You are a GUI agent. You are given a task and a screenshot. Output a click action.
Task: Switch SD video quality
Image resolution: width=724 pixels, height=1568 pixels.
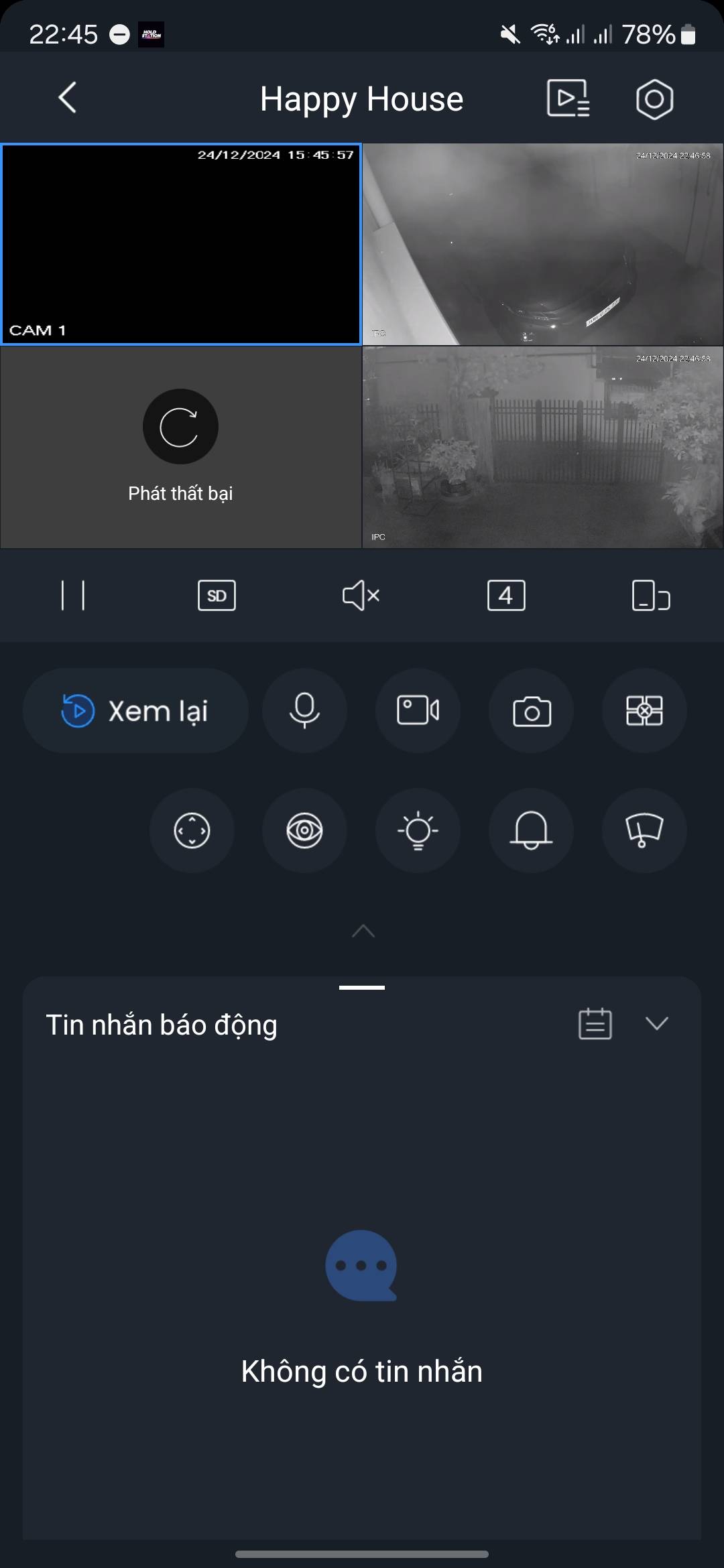coord(217,595)
